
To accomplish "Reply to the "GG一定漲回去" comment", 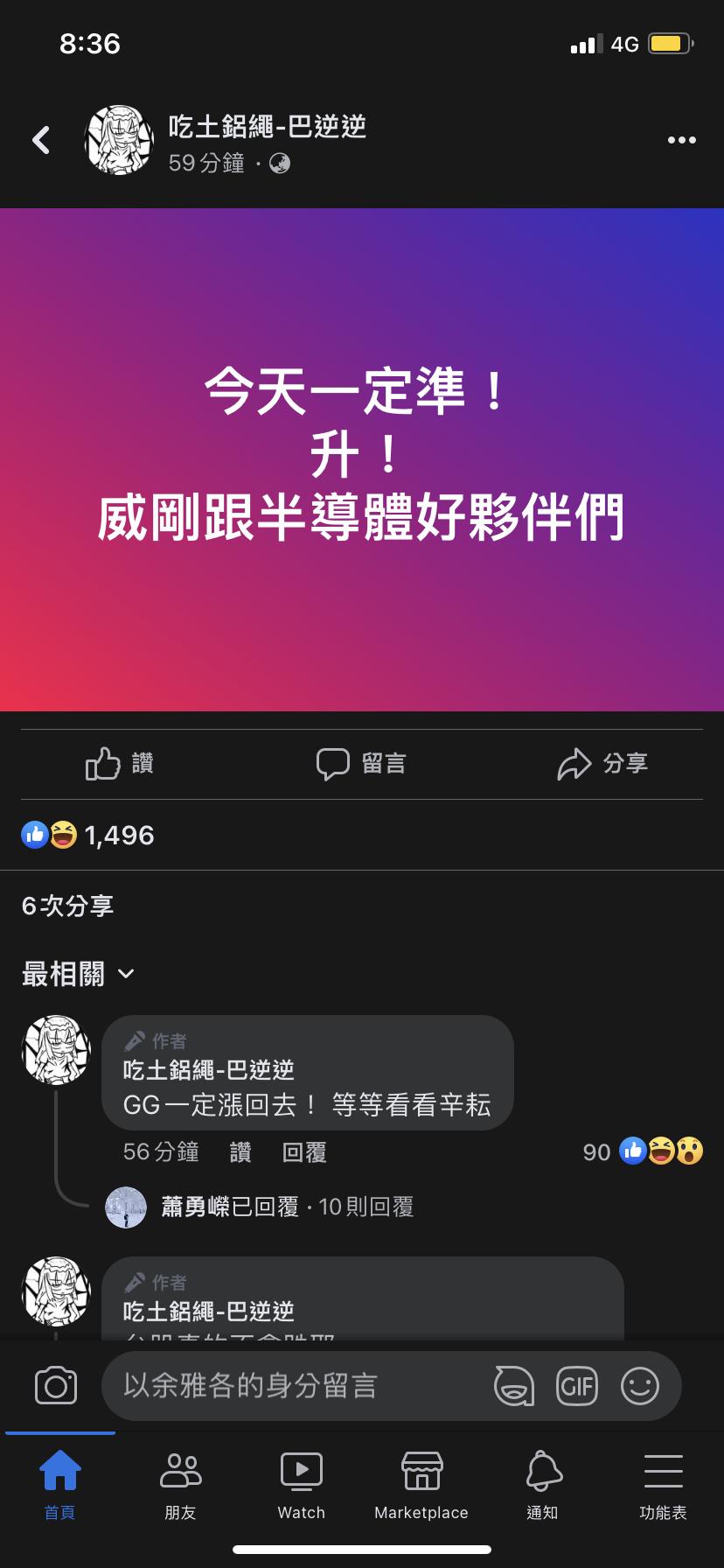I will 304,1152.
